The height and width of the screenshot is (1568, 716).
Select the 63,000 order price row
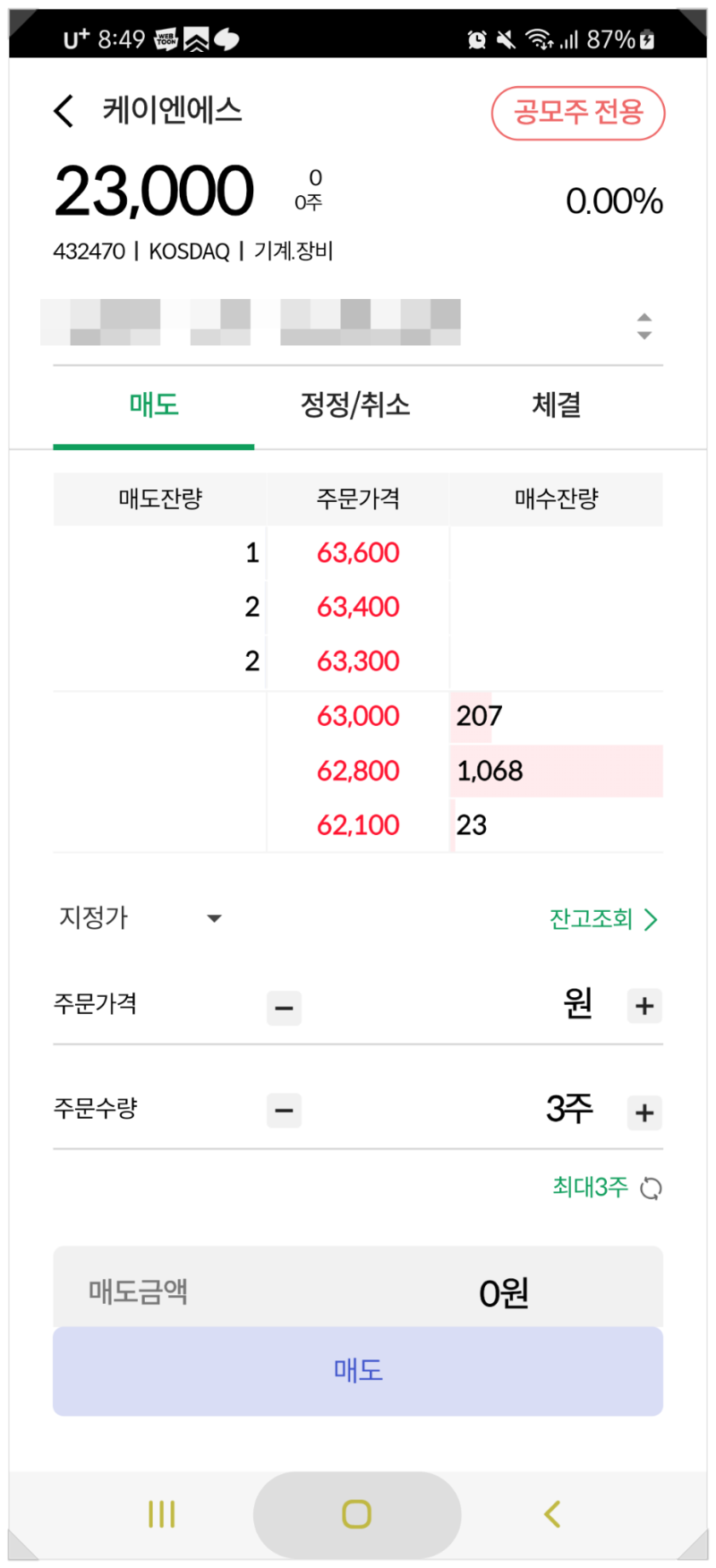[x=358, y=716]
